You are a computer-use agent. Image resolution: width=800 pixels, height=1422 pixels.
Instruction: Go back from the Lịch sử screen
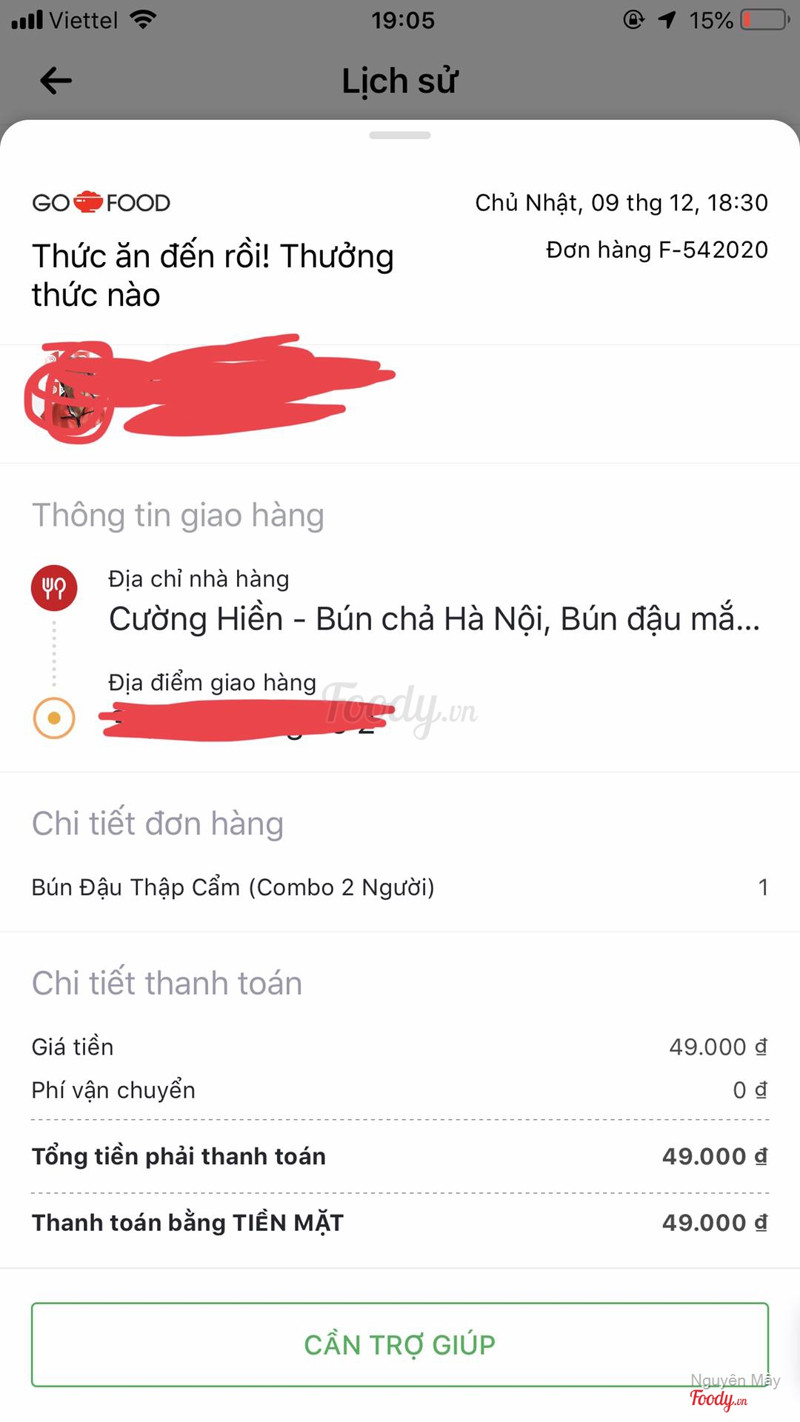pyautogui.click(x=56, y=81)
